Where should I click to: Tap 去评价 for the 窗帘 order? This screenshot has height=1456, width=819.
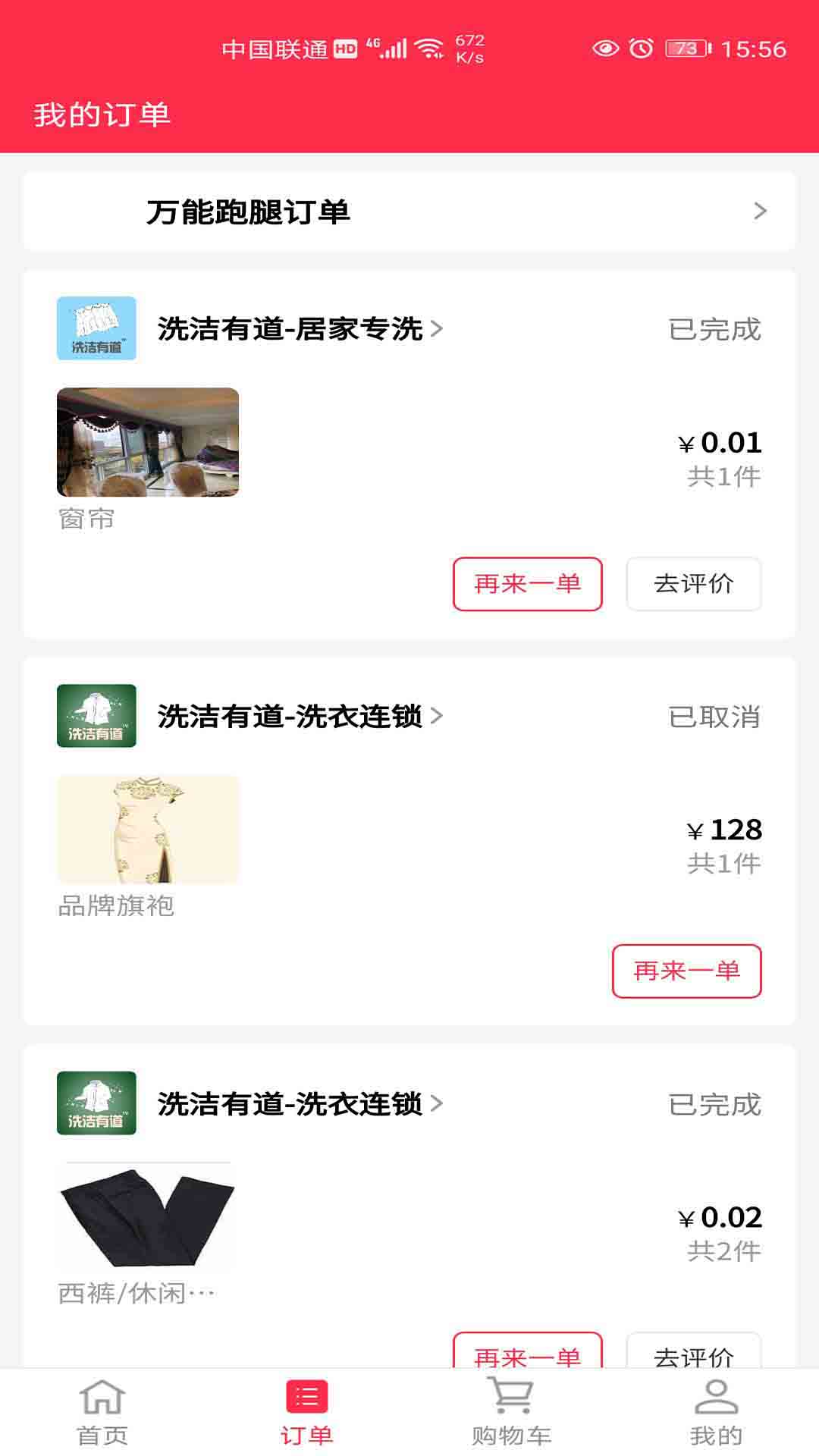click(693, 584)
